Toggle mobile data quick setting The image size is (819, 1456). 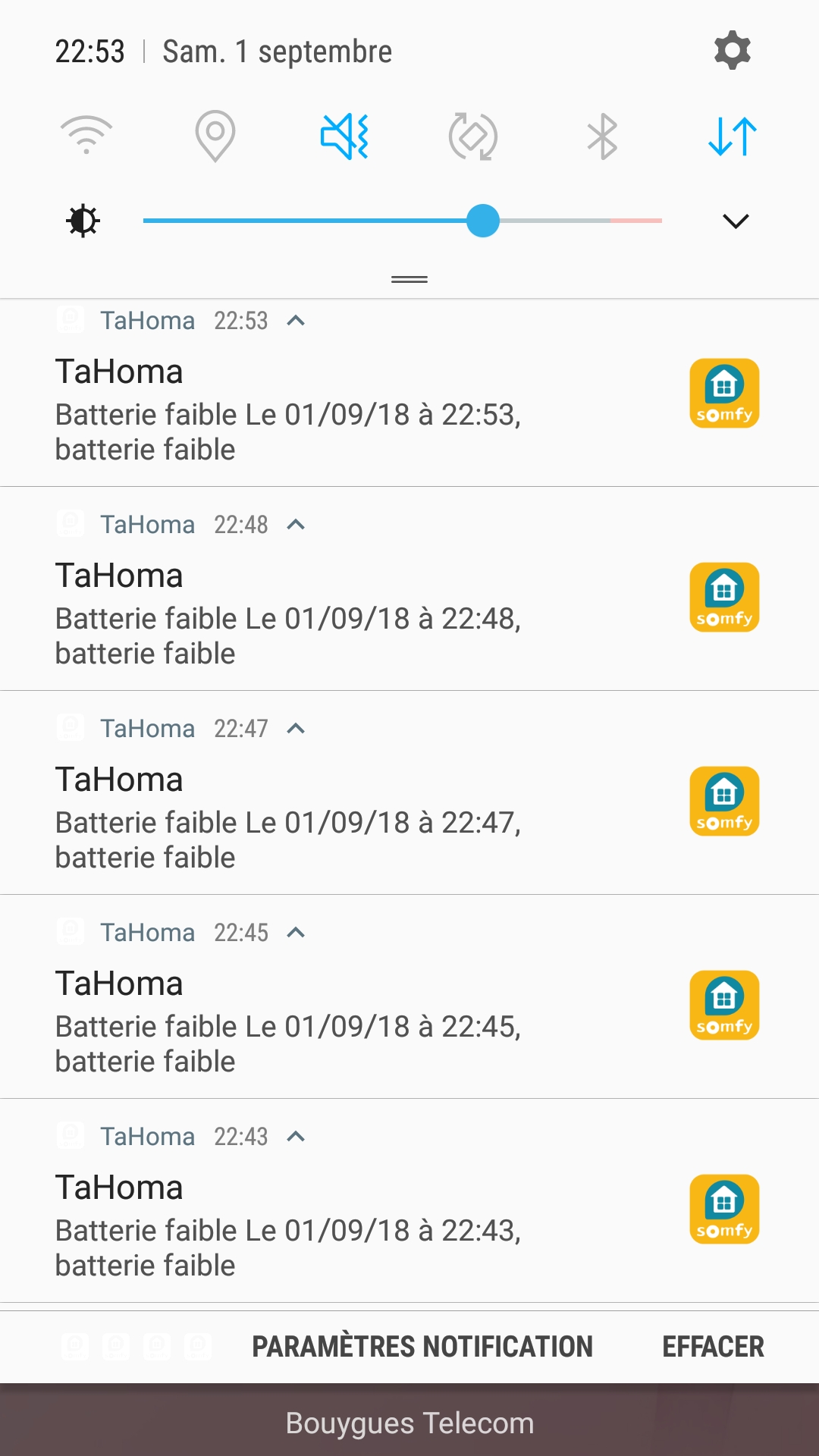[x=732, y=136]
